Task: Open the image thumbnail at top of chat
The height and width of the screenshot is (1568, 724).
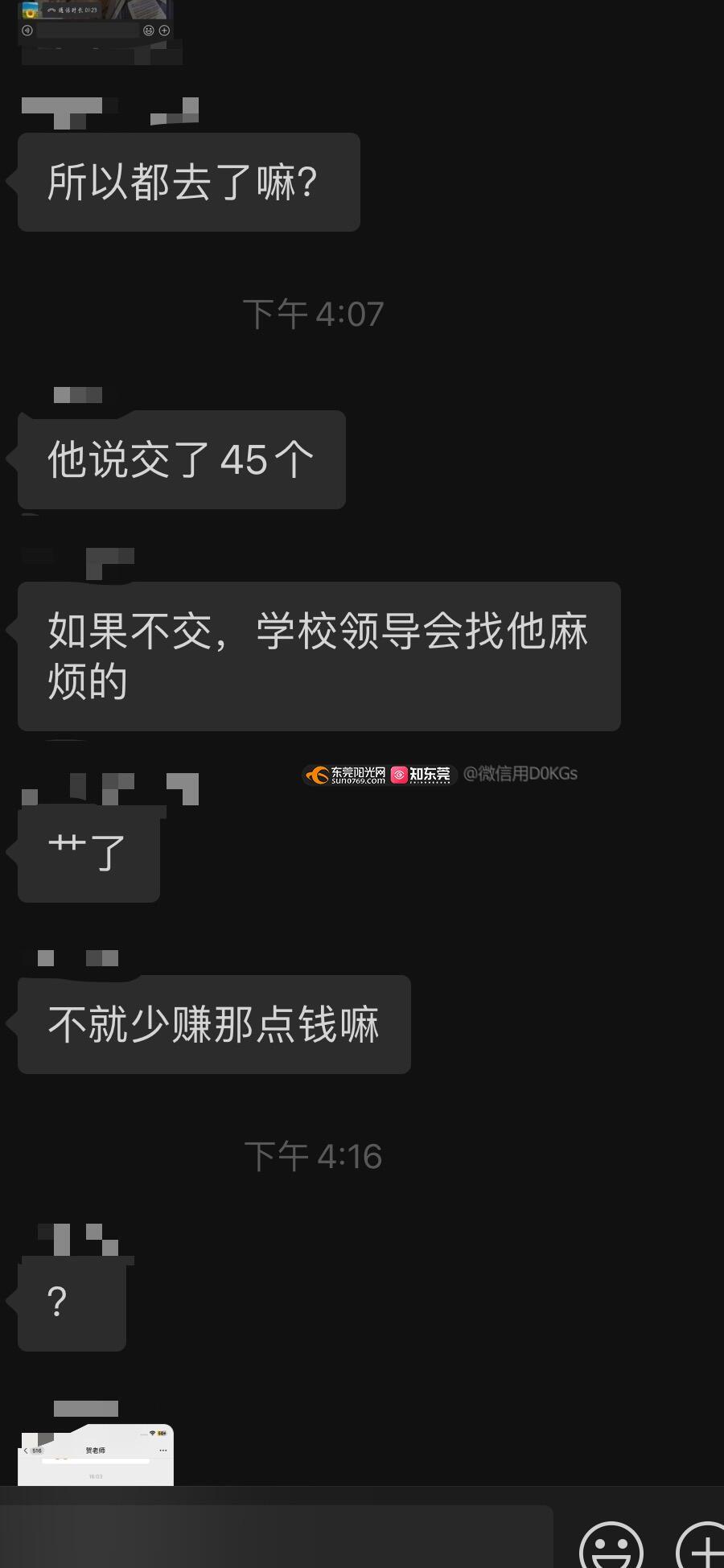Action: click(x=96, y=20)
